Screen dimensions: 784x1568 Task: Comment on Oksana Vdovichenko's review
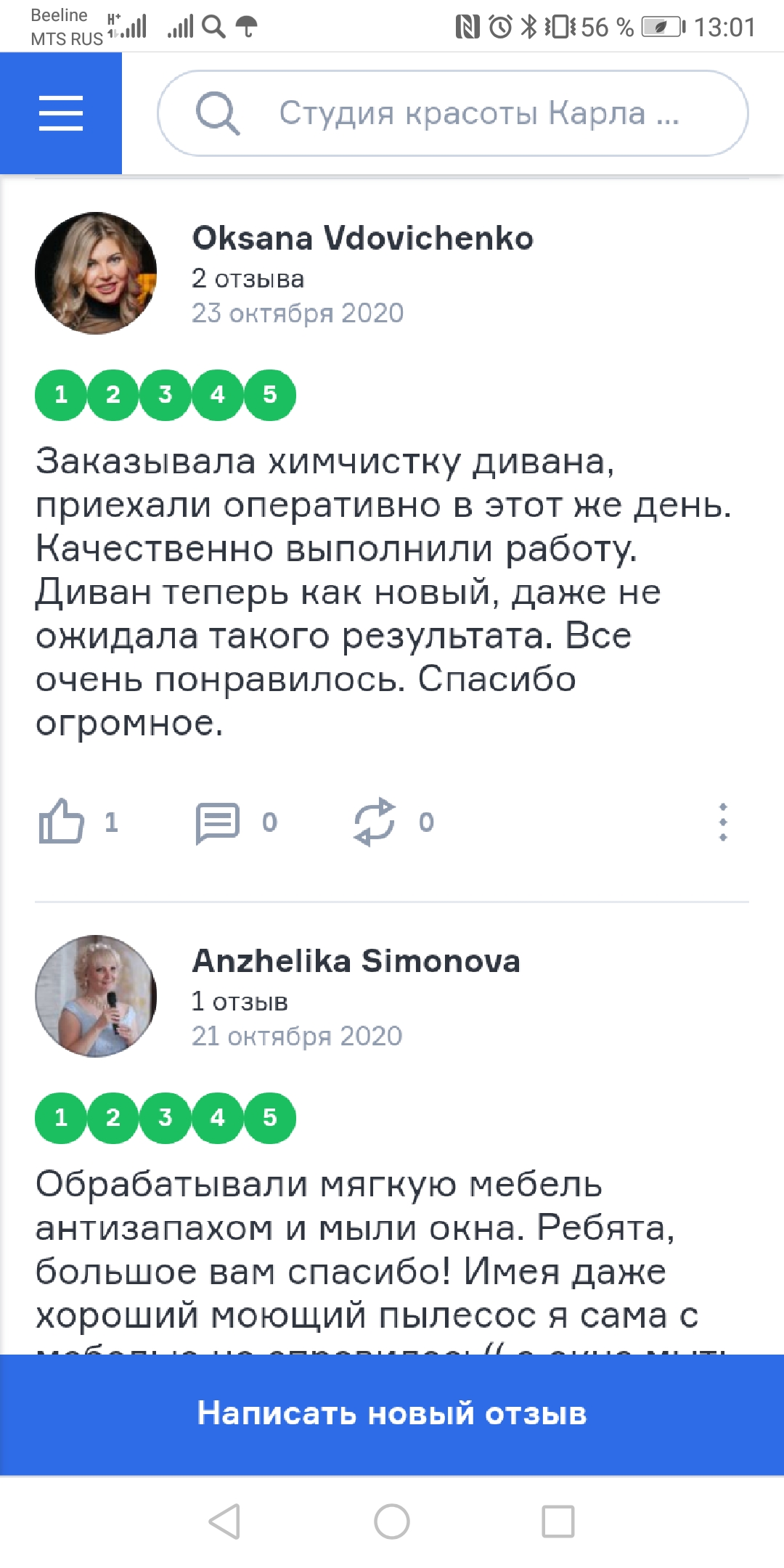point(218,822)
